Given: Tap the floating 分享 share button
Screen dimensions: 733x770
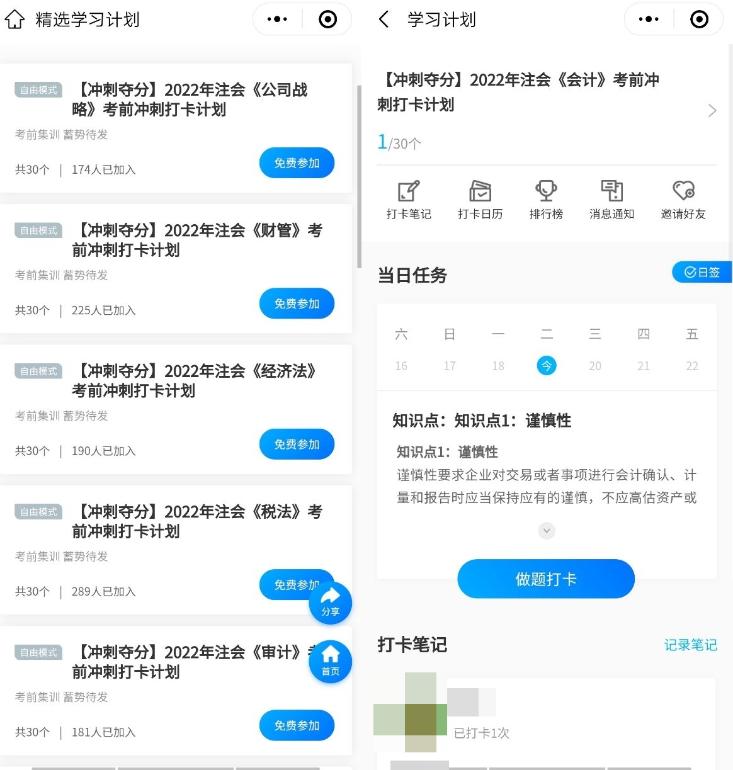Looking at the screenshot, I should [330, 602].
